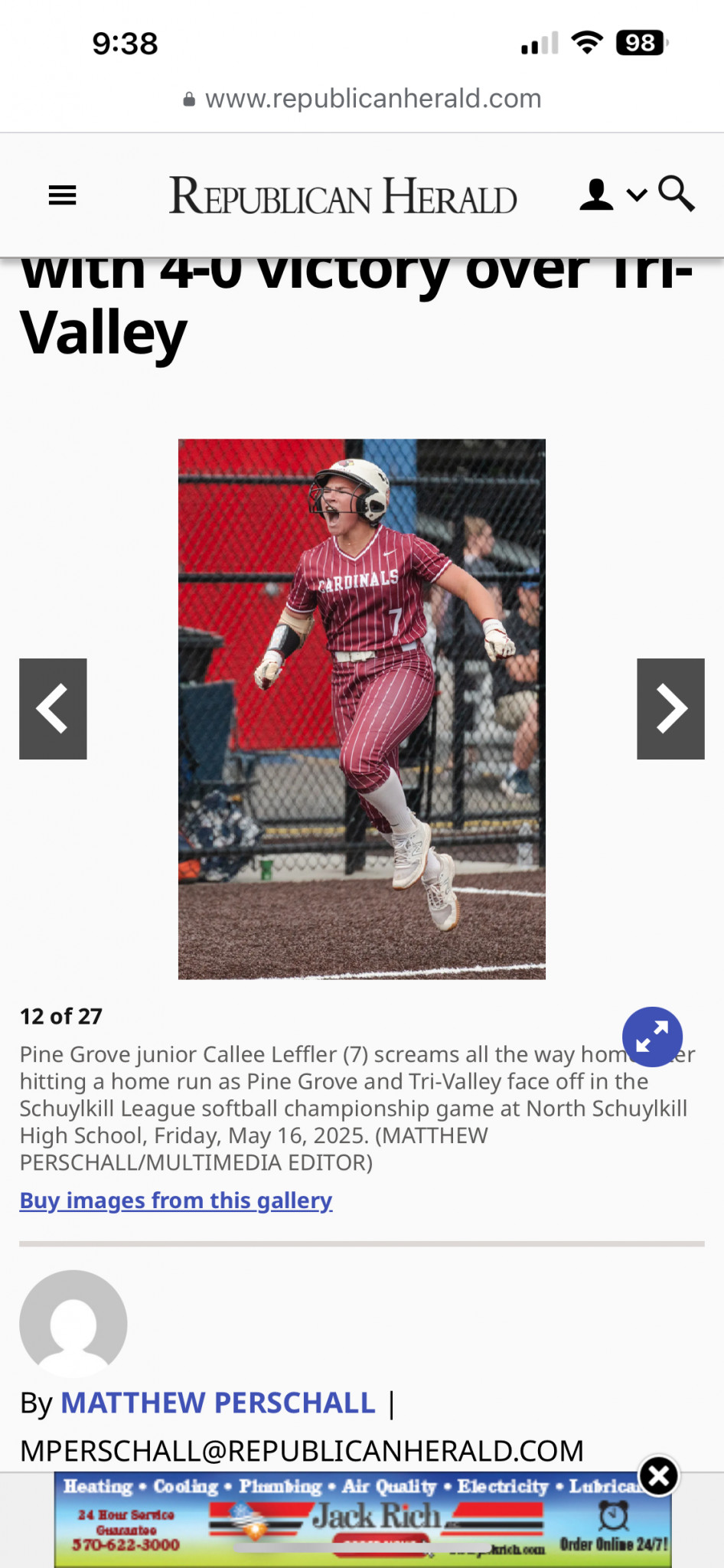724x1568 pixels.
Task: Expand the gallery to fullscreen
Action: click(x=652, y=1037)
